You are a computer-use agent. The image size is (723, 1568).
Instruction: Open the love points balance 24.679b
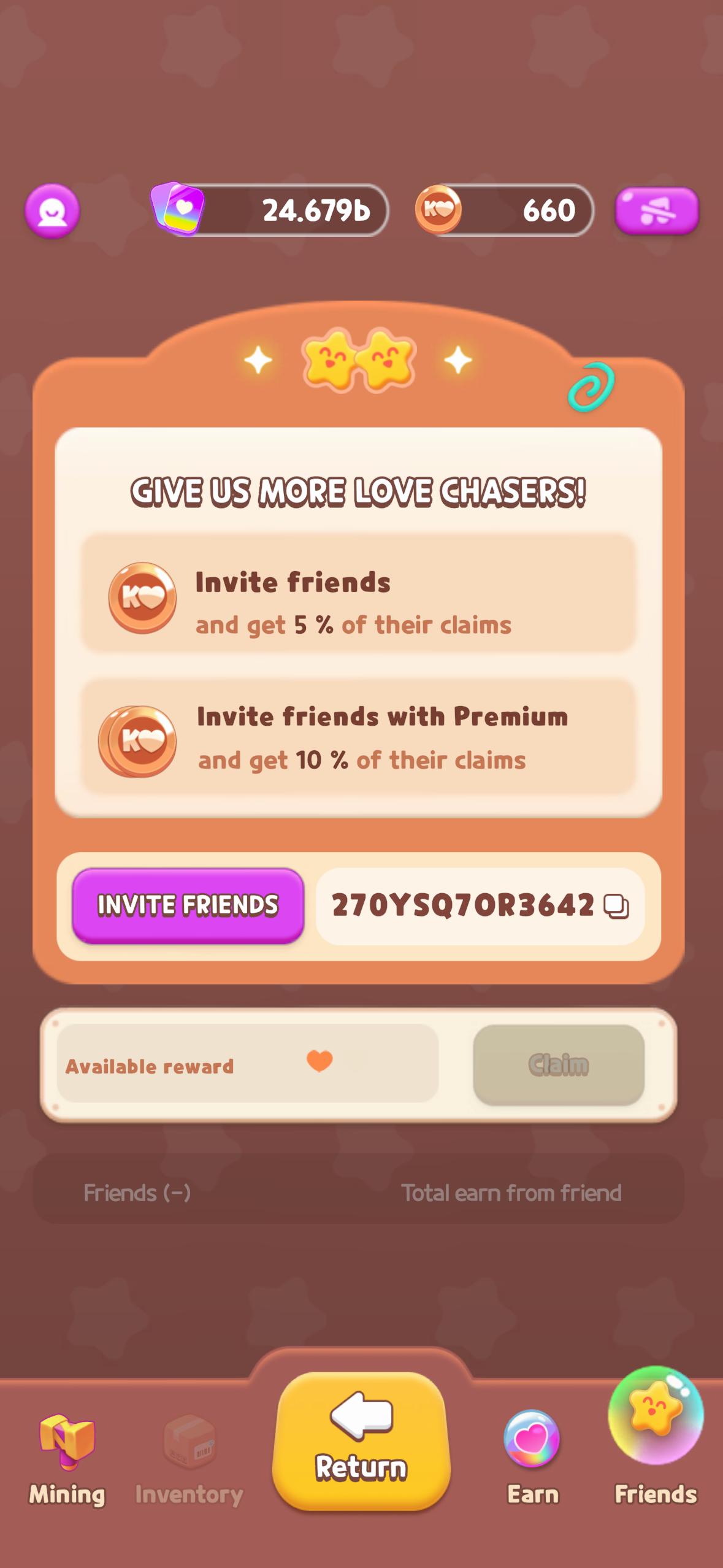270,210
